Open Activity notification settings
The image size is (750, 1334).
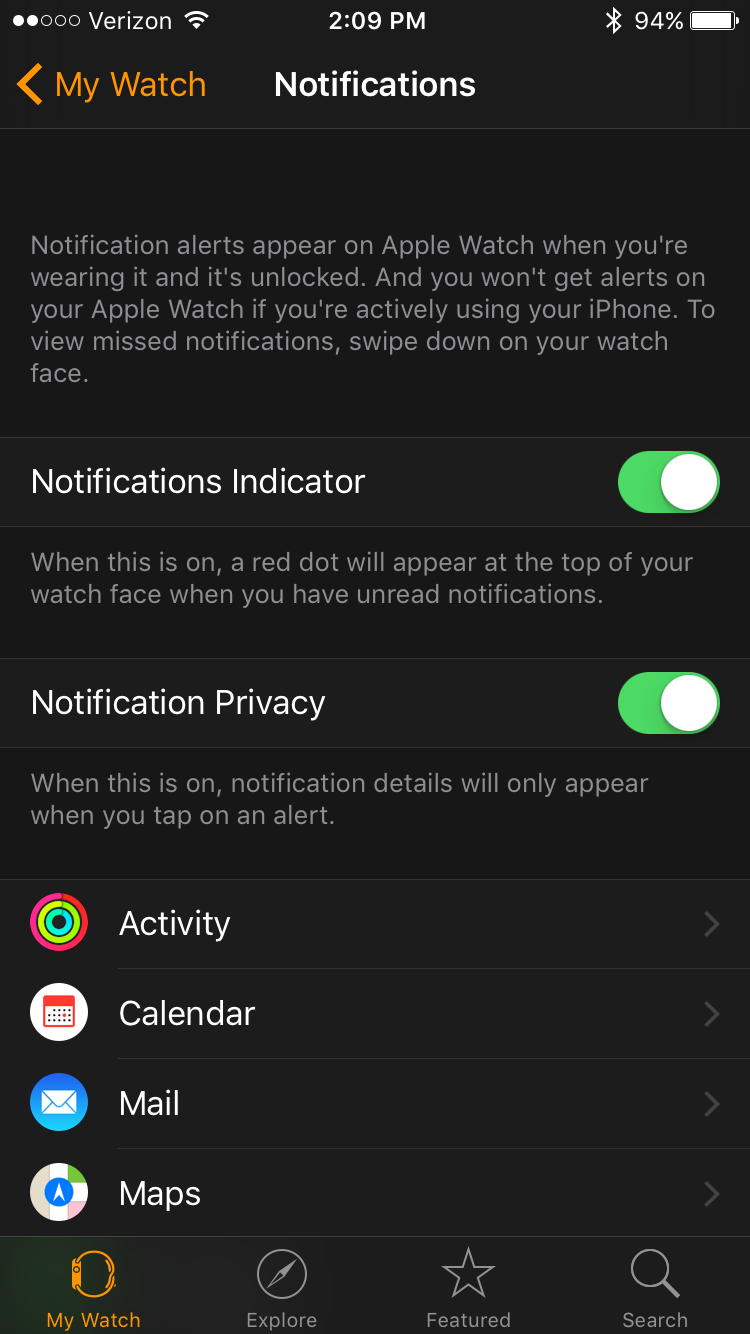pos(375,924)
